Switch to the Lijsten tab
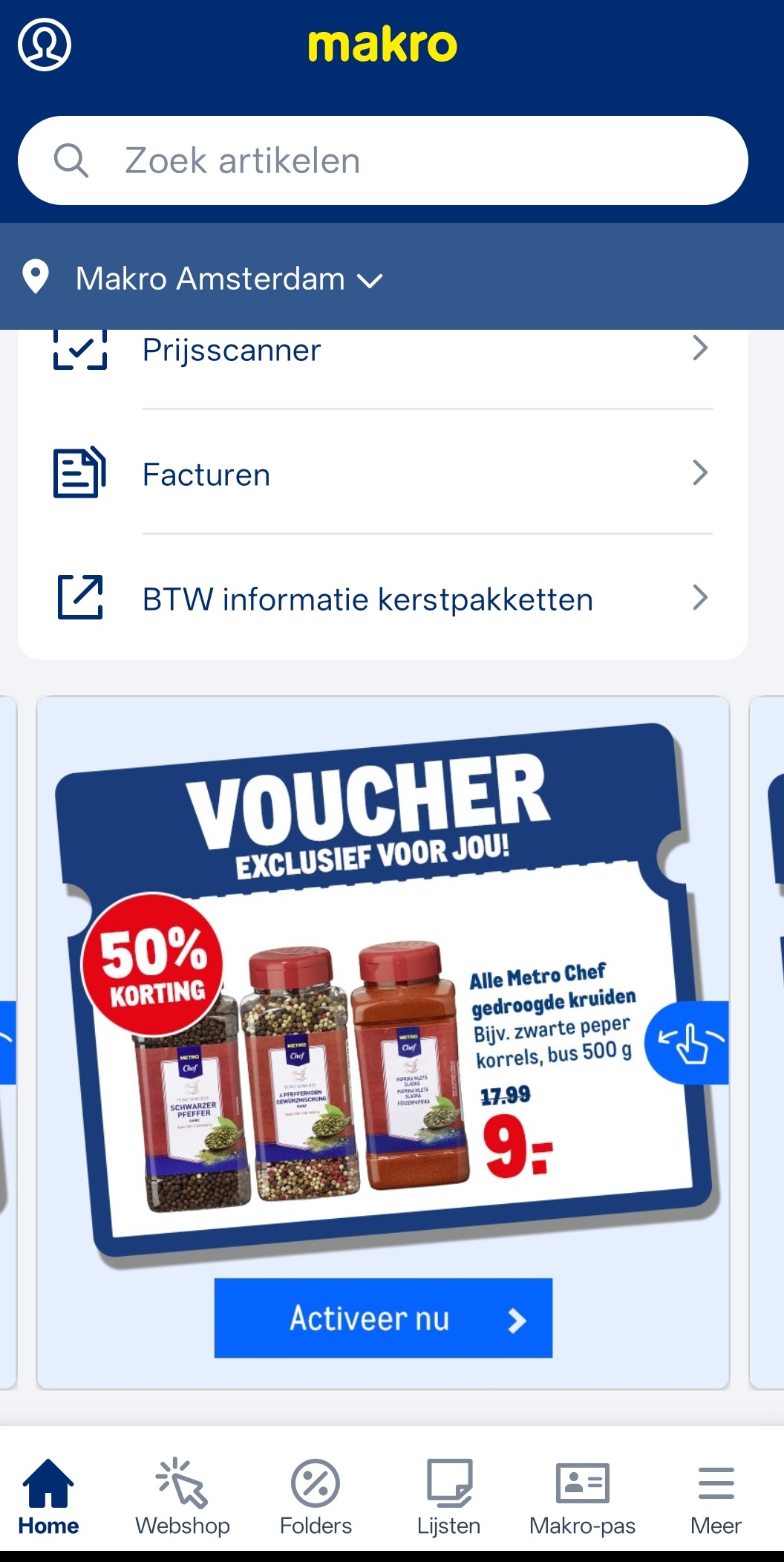This screenshot has width=784, height=1562. (x=449, y=1497)
